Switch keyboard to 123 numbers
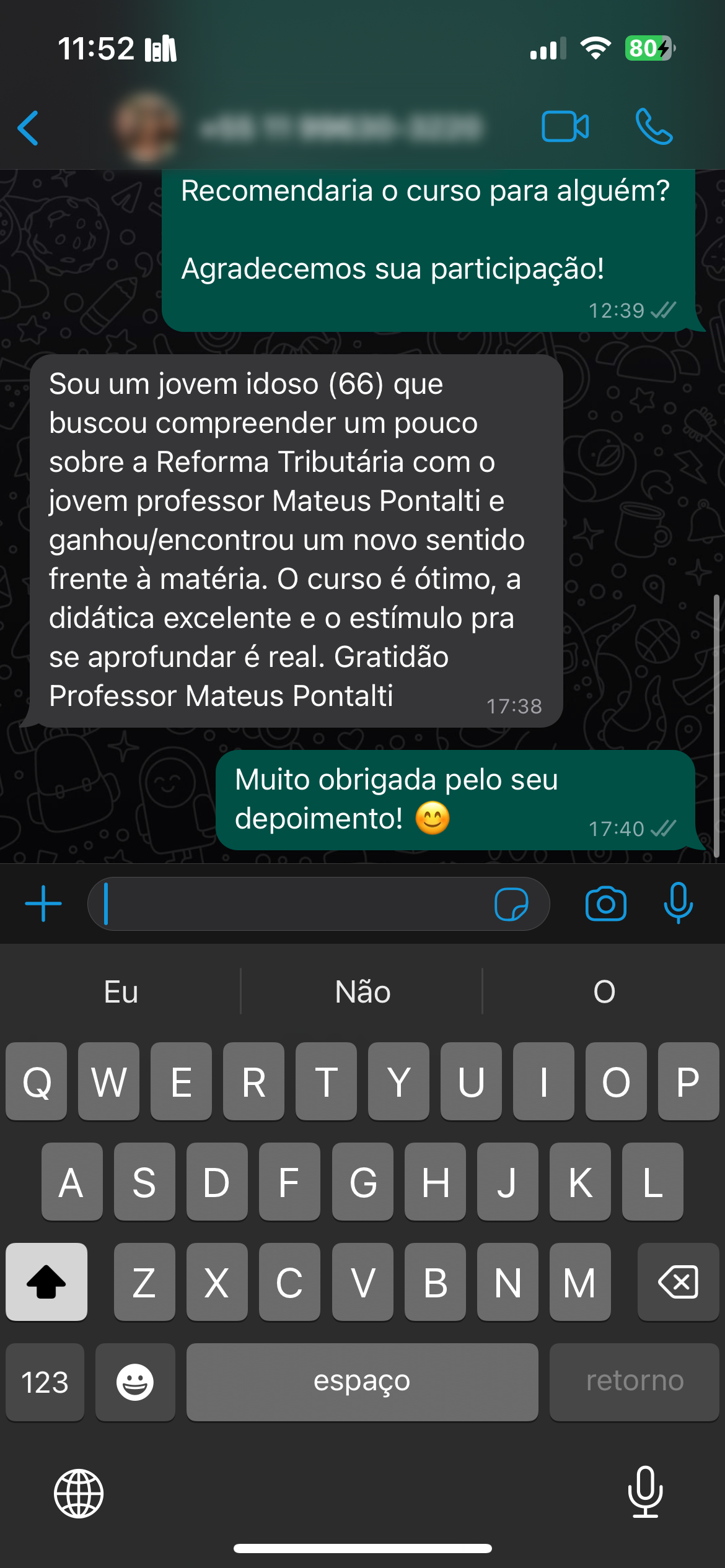 coord(45,1382)
